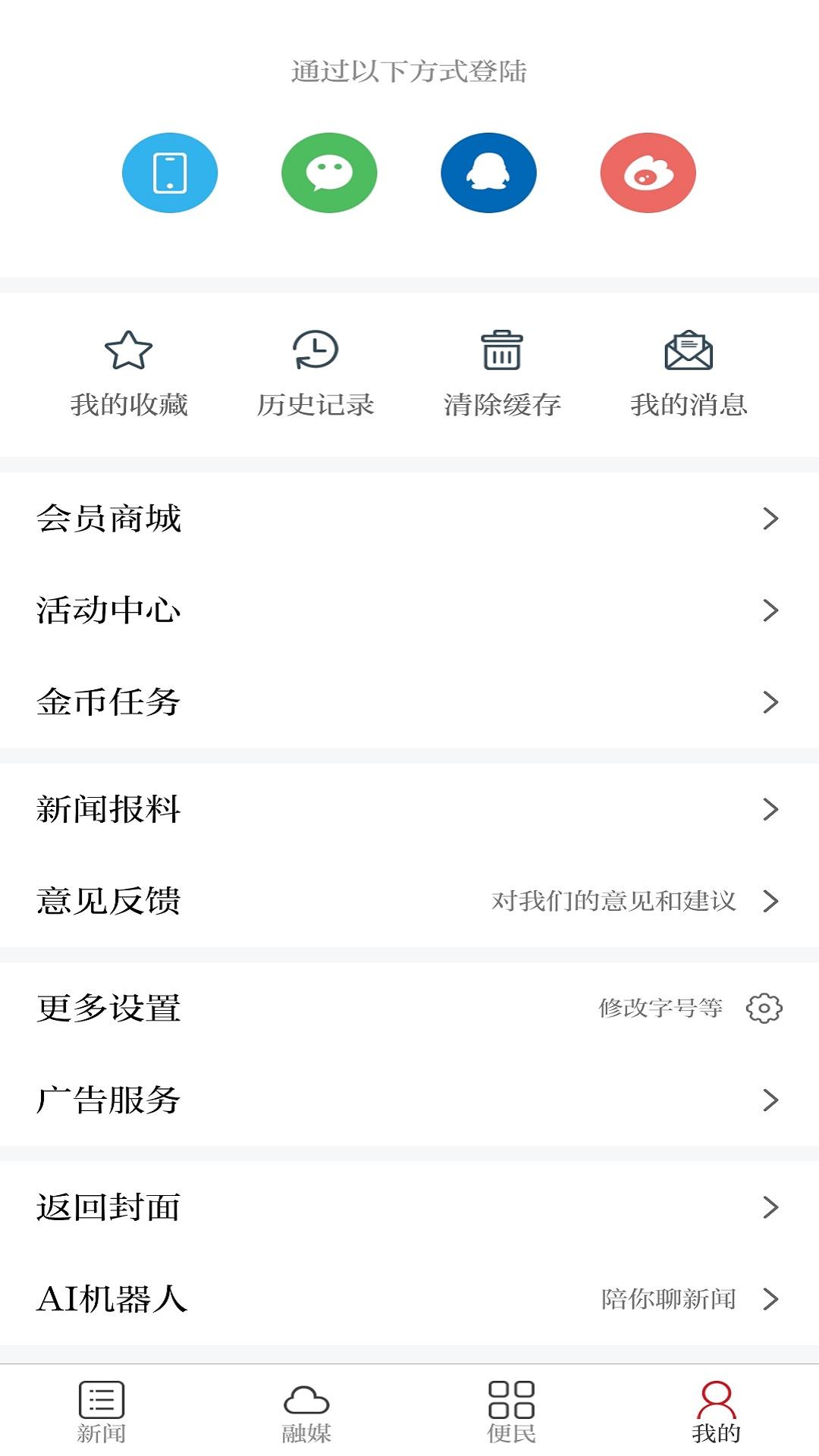Open 历史记录 clock icon
819x1456 pixels.
(316, 350)
